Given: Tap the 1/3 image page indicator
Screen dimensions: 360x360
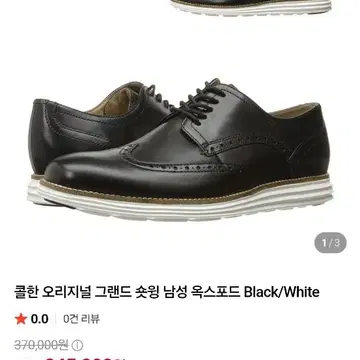Looking at the screenshot, I should click(x=330, y=243).
